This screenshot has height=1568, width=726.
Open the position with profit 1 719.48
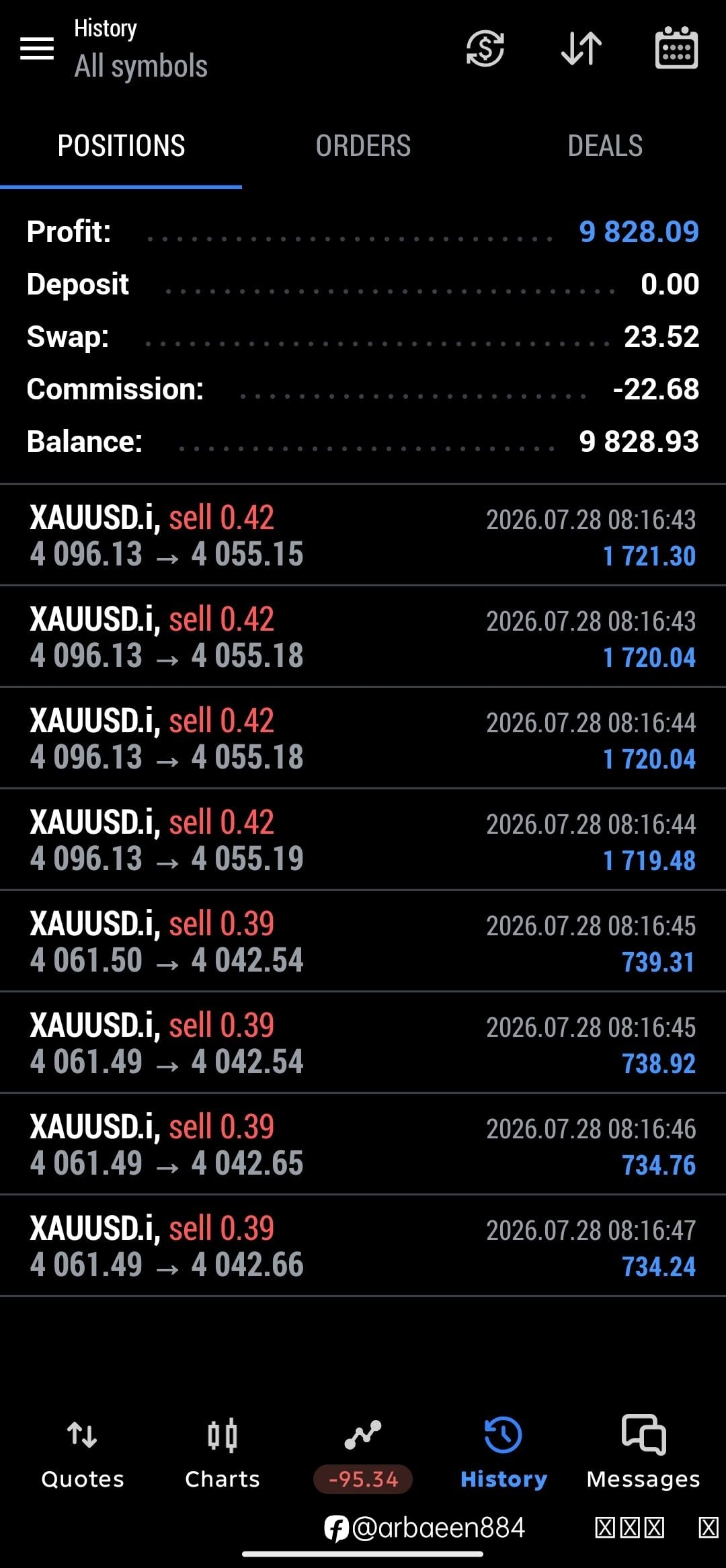point(363,840)
